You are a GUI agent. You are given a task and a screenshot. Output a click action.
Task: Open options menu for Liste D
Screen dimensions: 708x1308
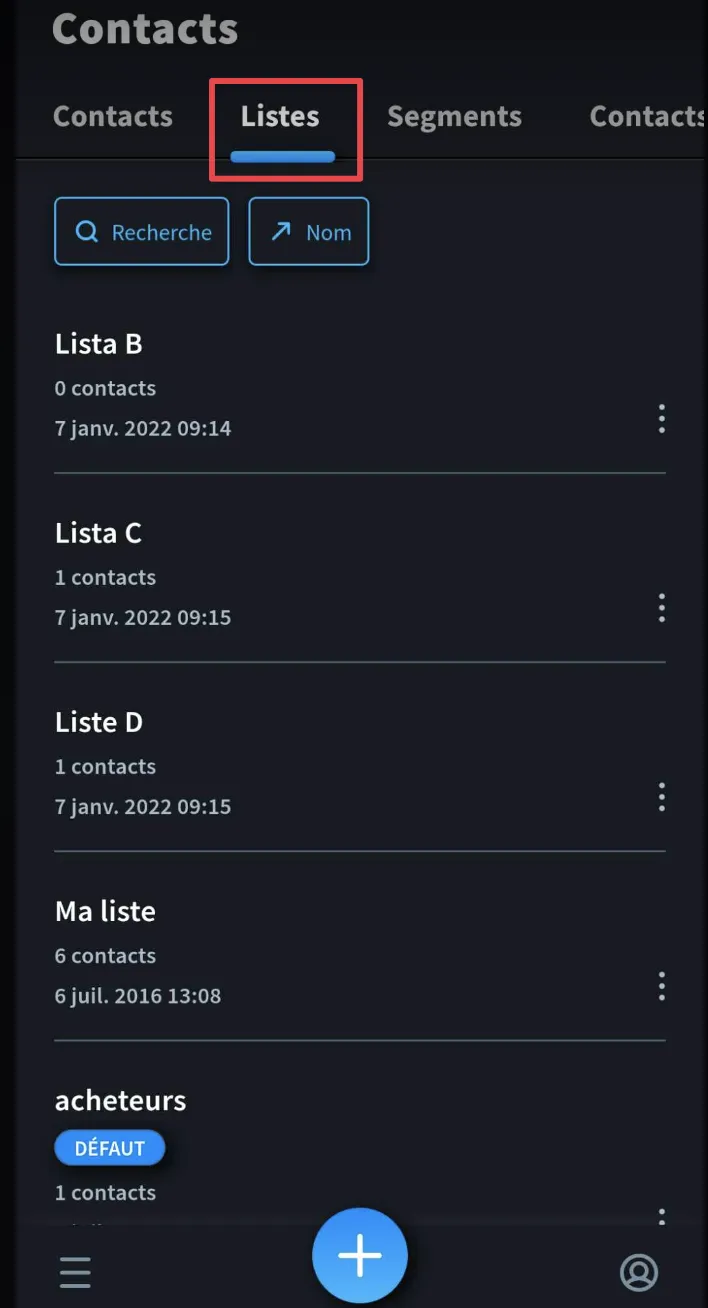click(x=661, y=797)
